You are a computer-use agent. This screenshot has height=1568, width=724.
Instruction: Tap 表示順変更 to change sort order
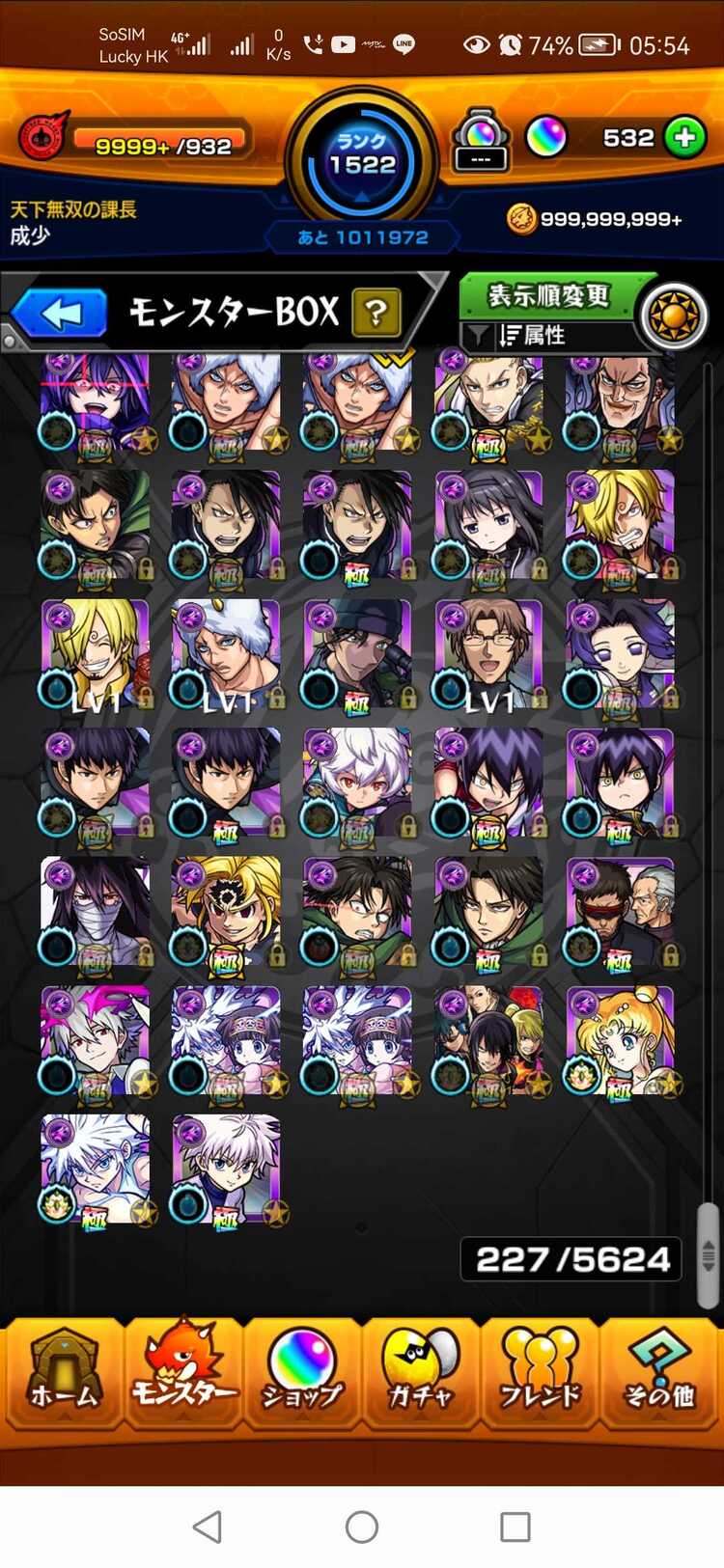coord(548,295)
